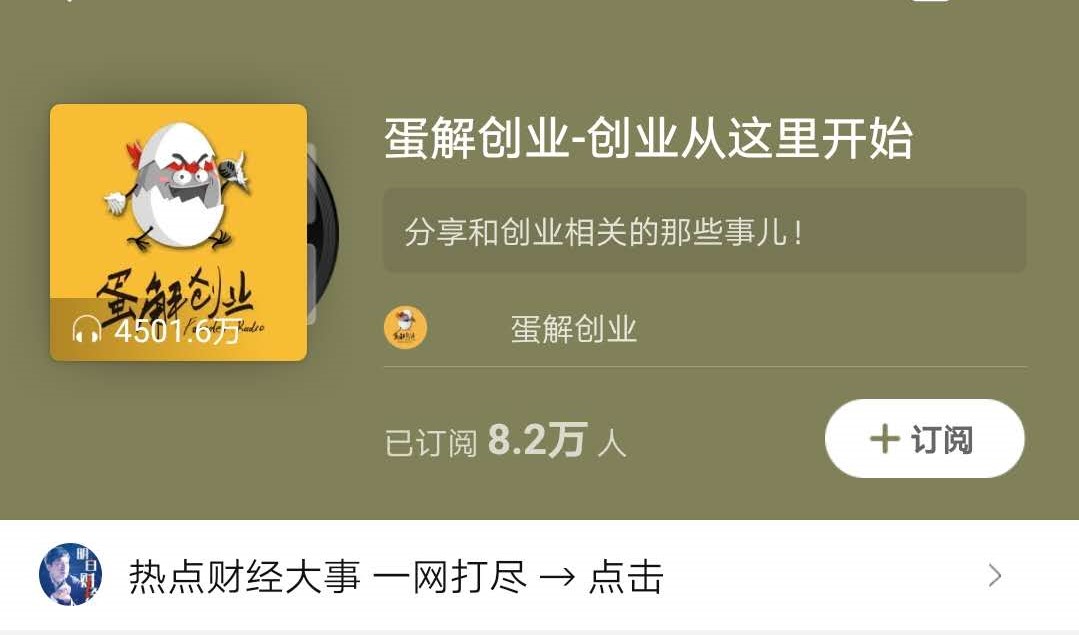Subscribe with the 订阅 button
The height and width of the screenshot is (635, 1079).
(924, 439)
